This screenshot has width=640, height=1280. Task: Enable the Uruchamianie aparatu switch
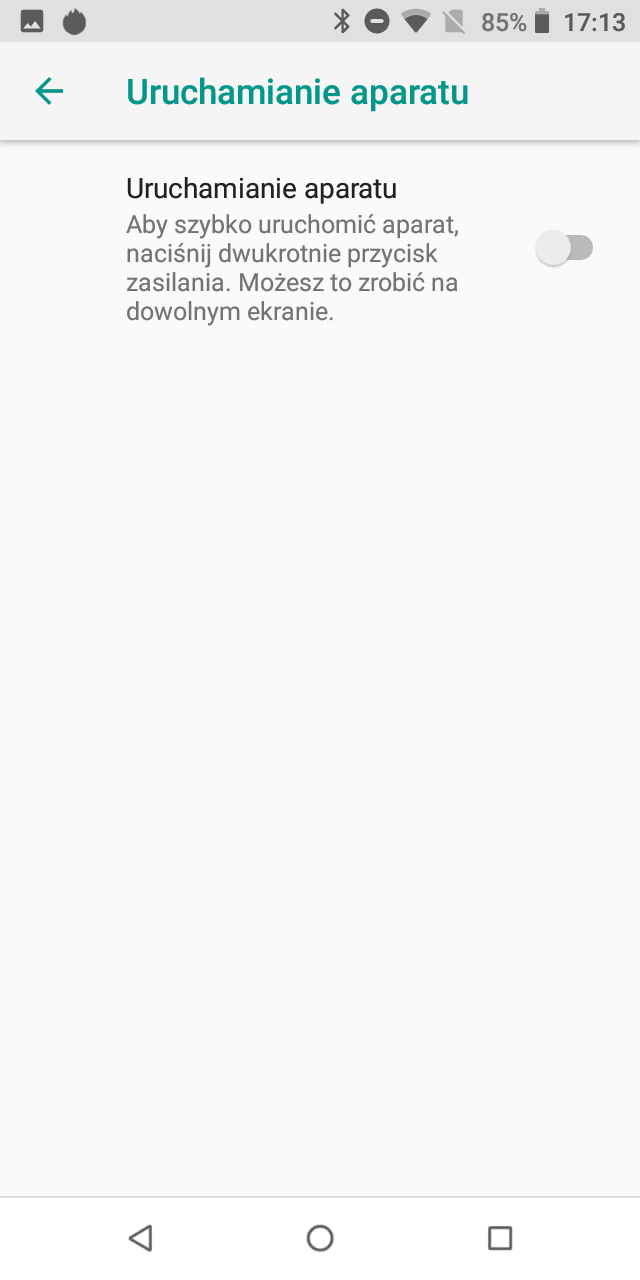click(x=565, y=248)
